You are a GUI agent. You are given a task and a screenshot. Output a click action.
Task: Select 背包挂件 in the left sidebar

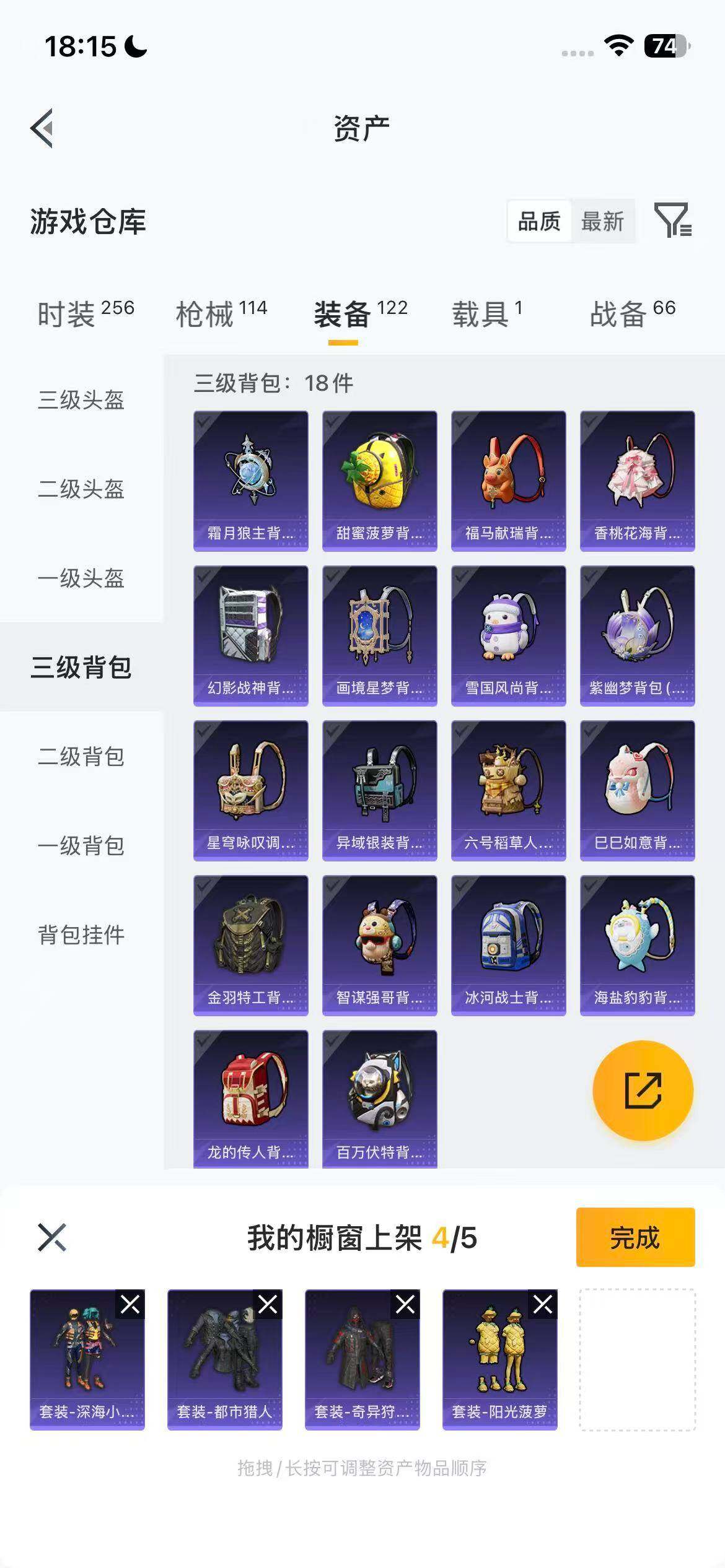tap(81, 937)
